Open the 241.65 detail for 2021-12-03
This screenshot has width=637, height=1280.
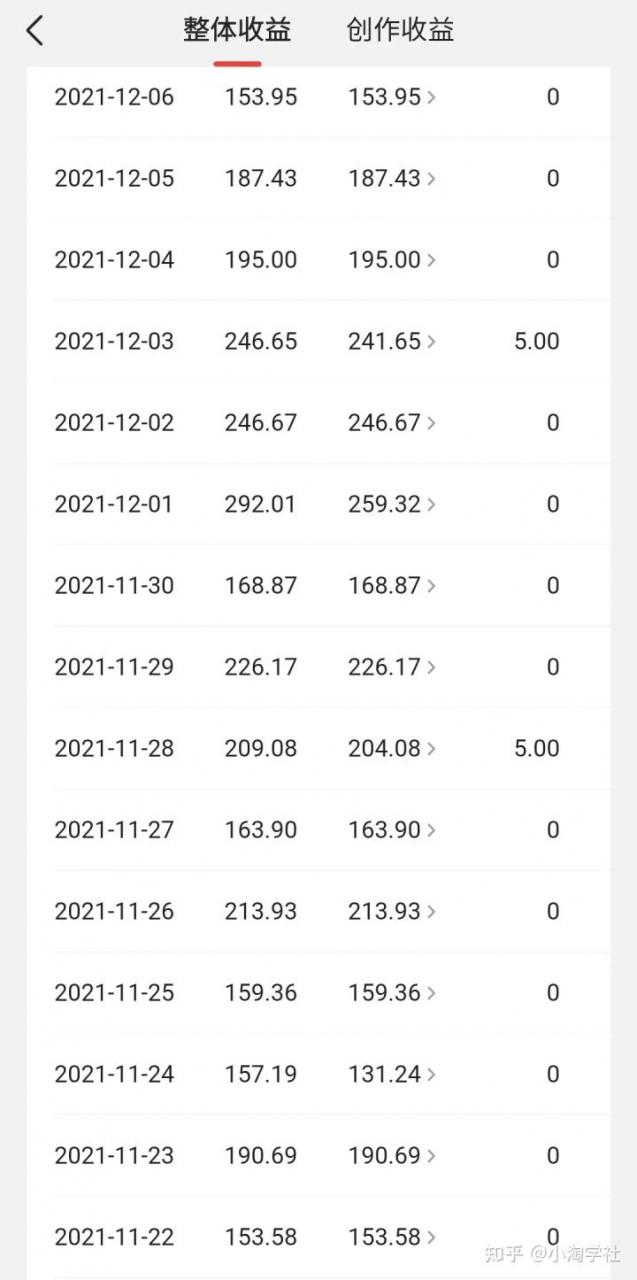click(392, 341)
